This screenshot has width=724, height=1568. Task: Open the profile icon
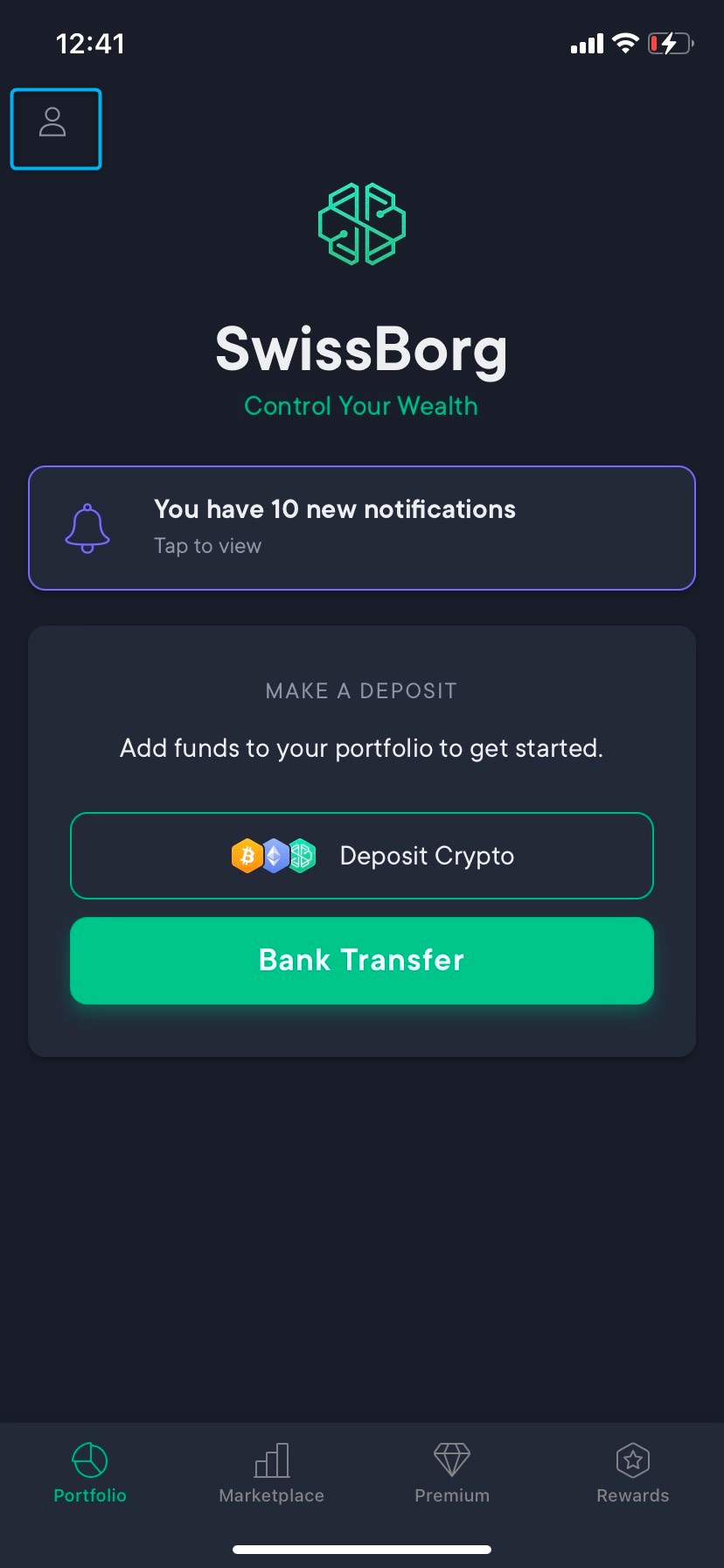(55, 129)
